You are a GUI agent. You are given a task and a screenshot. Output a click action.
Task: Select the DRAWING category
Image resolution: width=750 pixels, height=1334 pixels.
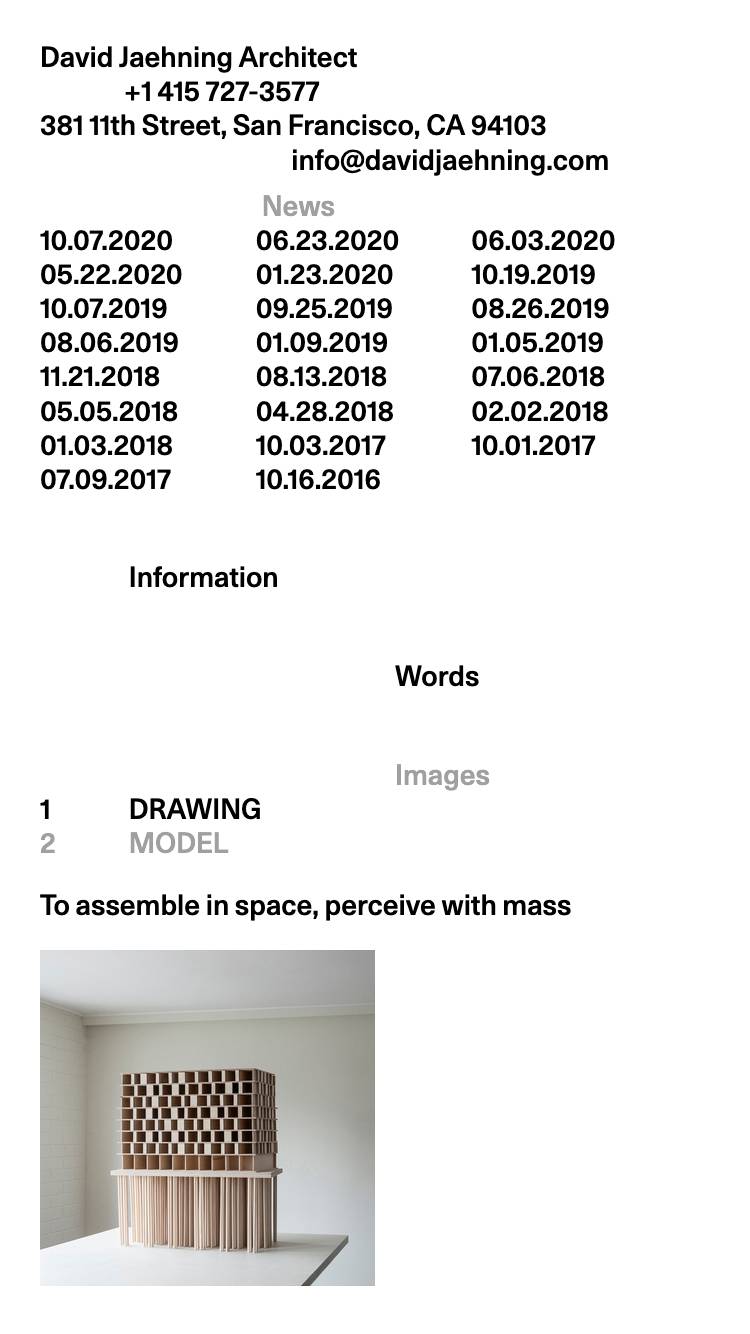[x=195, y=809]
